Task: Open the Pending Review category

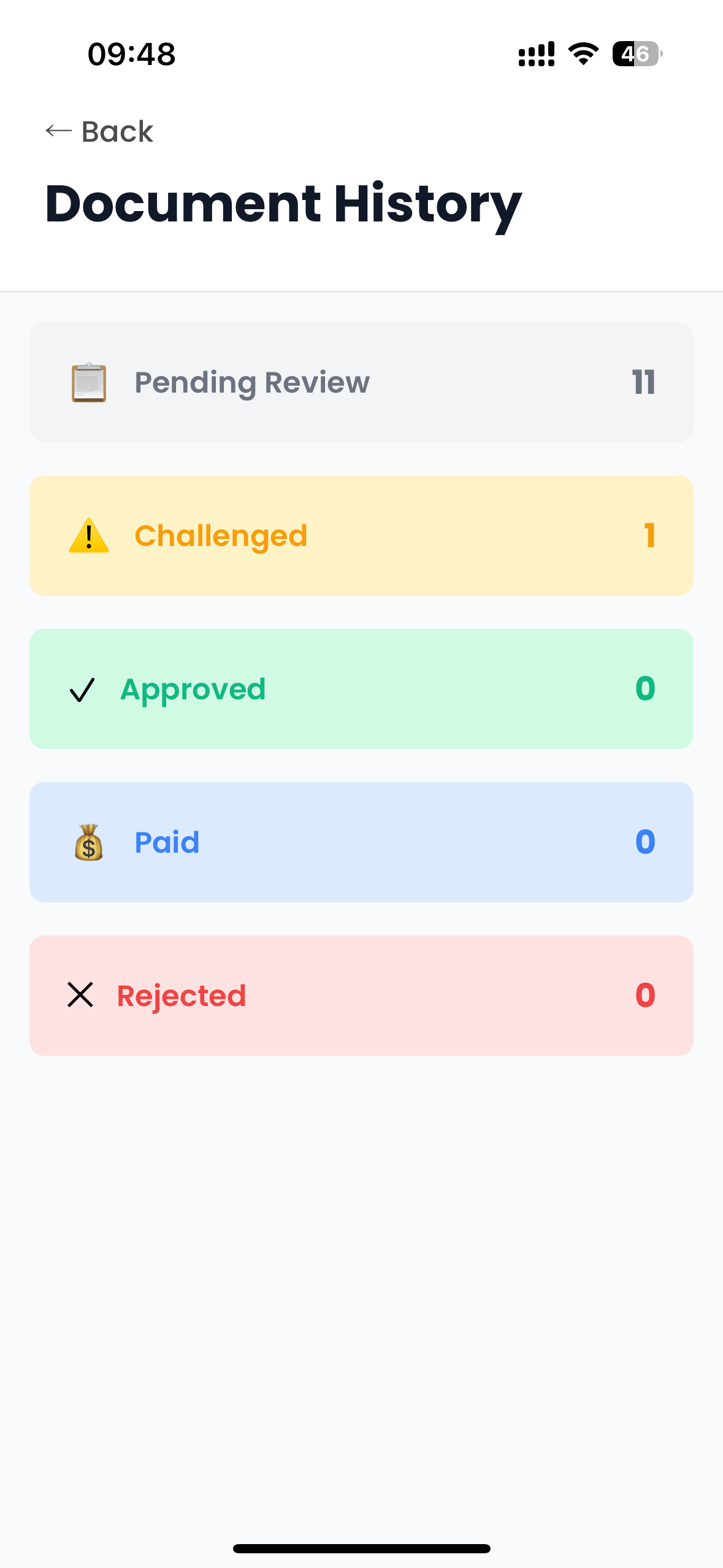Action: [361, 382]
